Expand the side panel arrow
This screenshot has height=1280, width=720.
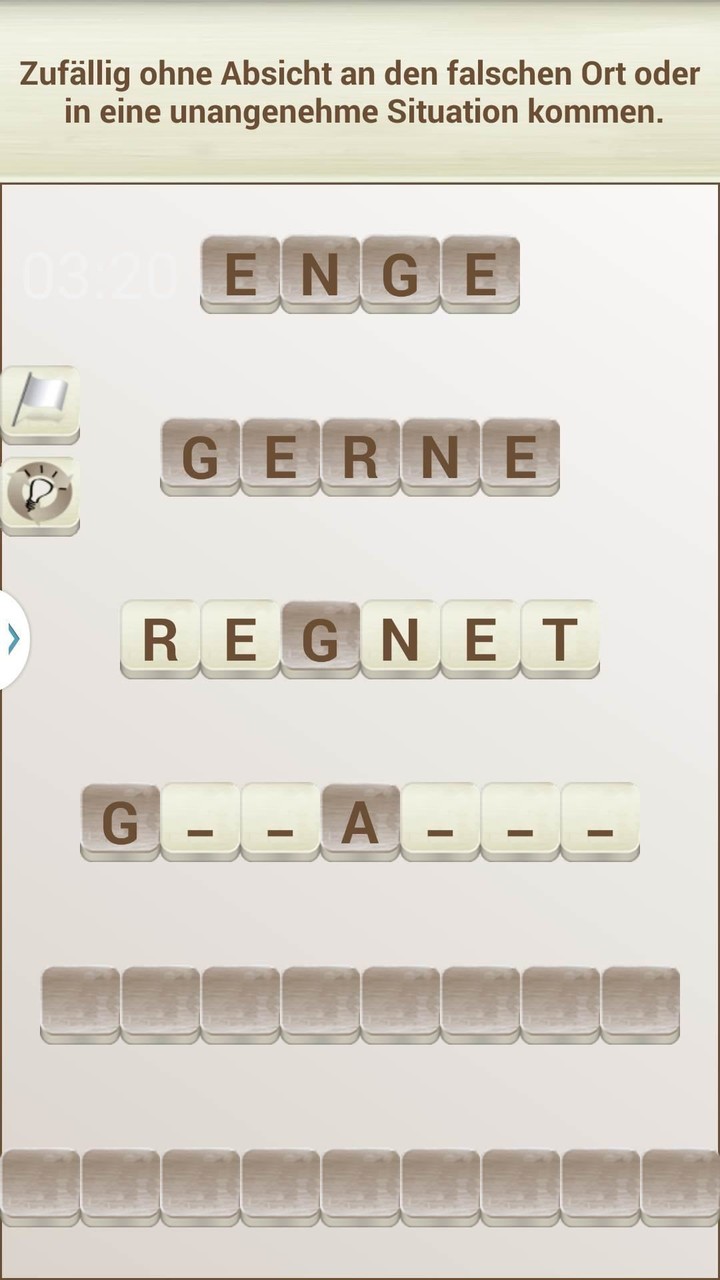tap(13, 639)
